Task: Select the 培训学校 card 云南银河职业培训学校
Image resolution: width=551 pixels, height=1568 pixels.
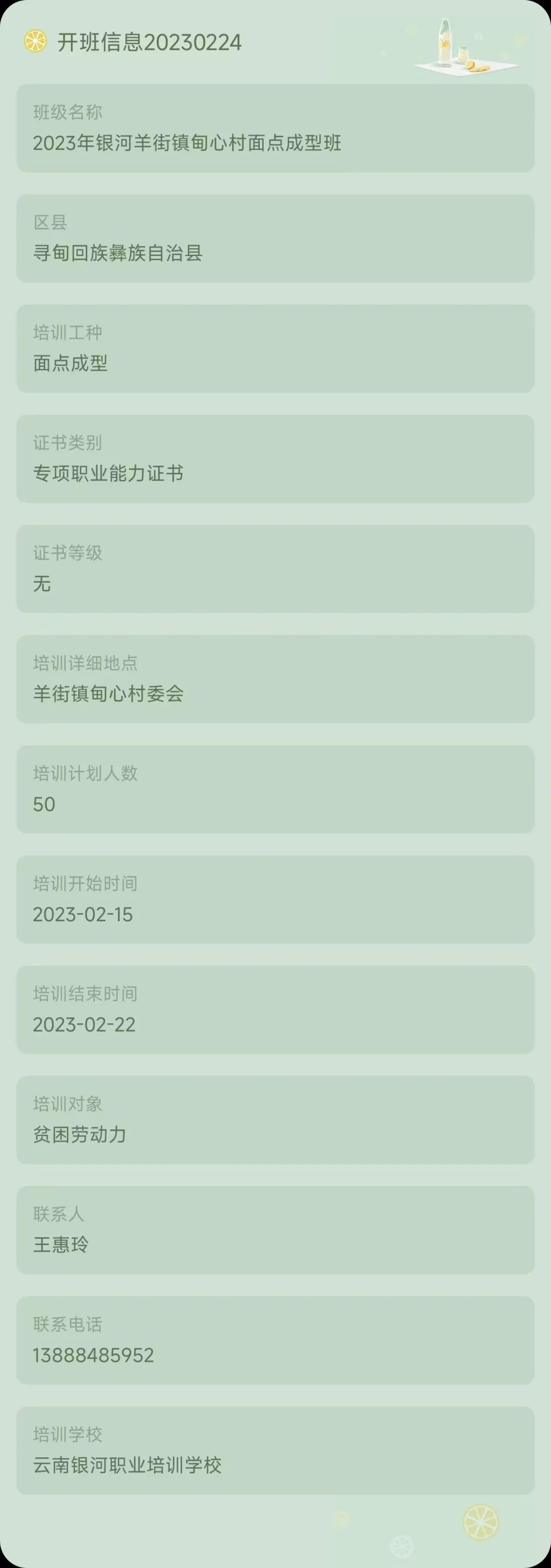Action: (275, 1450)
